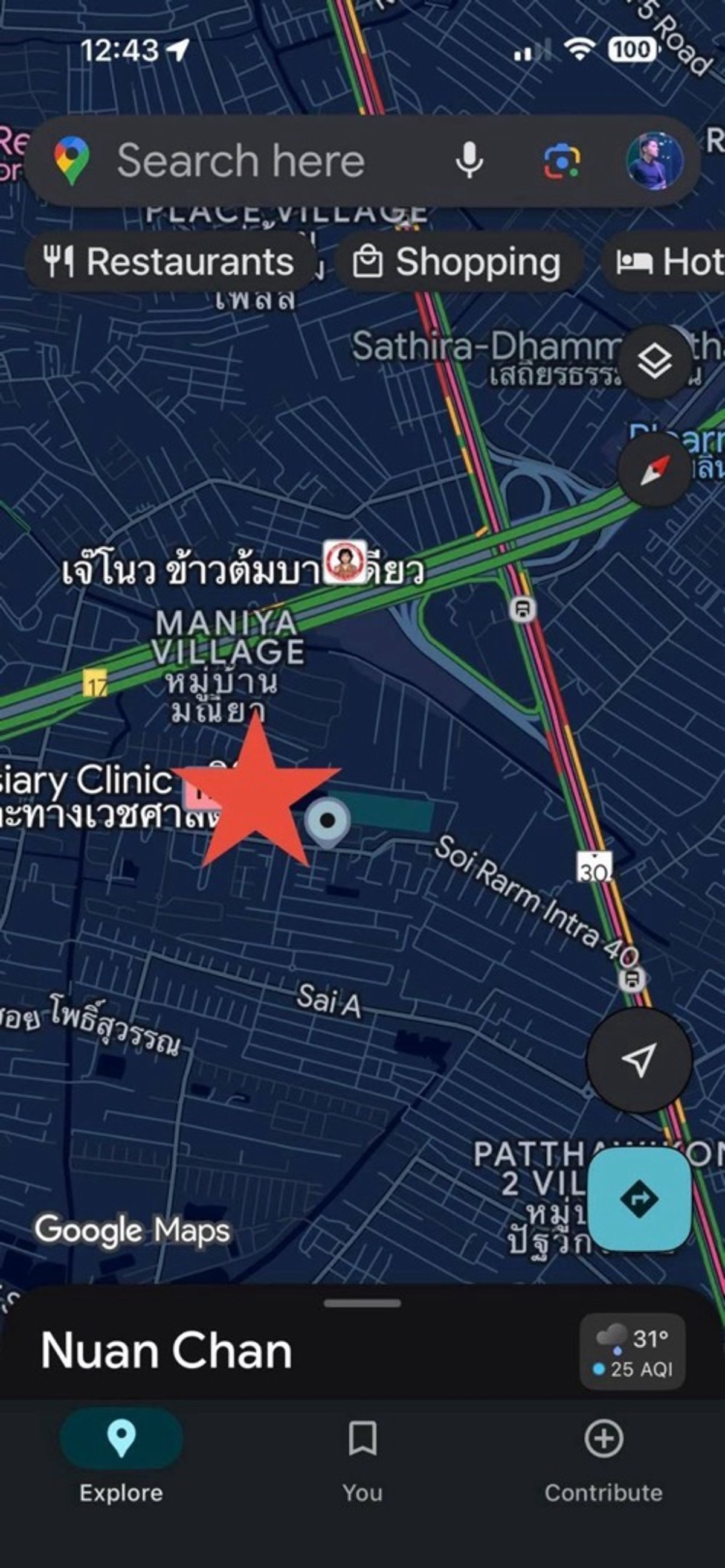Open directions with the teal button
The image size is (725, 1568).
[x=639, y=1198]
